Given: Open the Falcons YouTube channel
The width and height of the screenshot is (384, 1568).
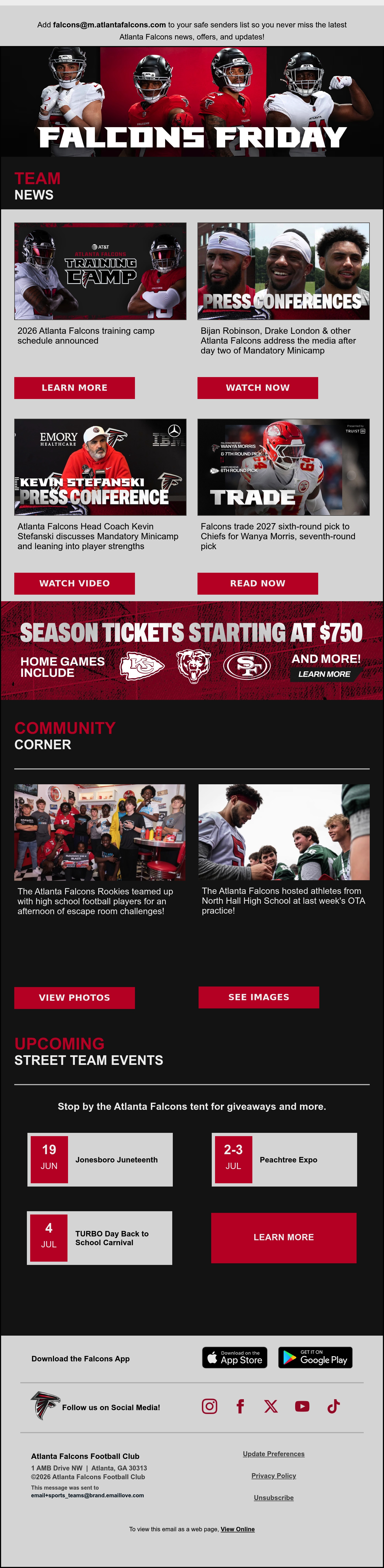Looking at the screenshot, I should [x=302, y=1406].
